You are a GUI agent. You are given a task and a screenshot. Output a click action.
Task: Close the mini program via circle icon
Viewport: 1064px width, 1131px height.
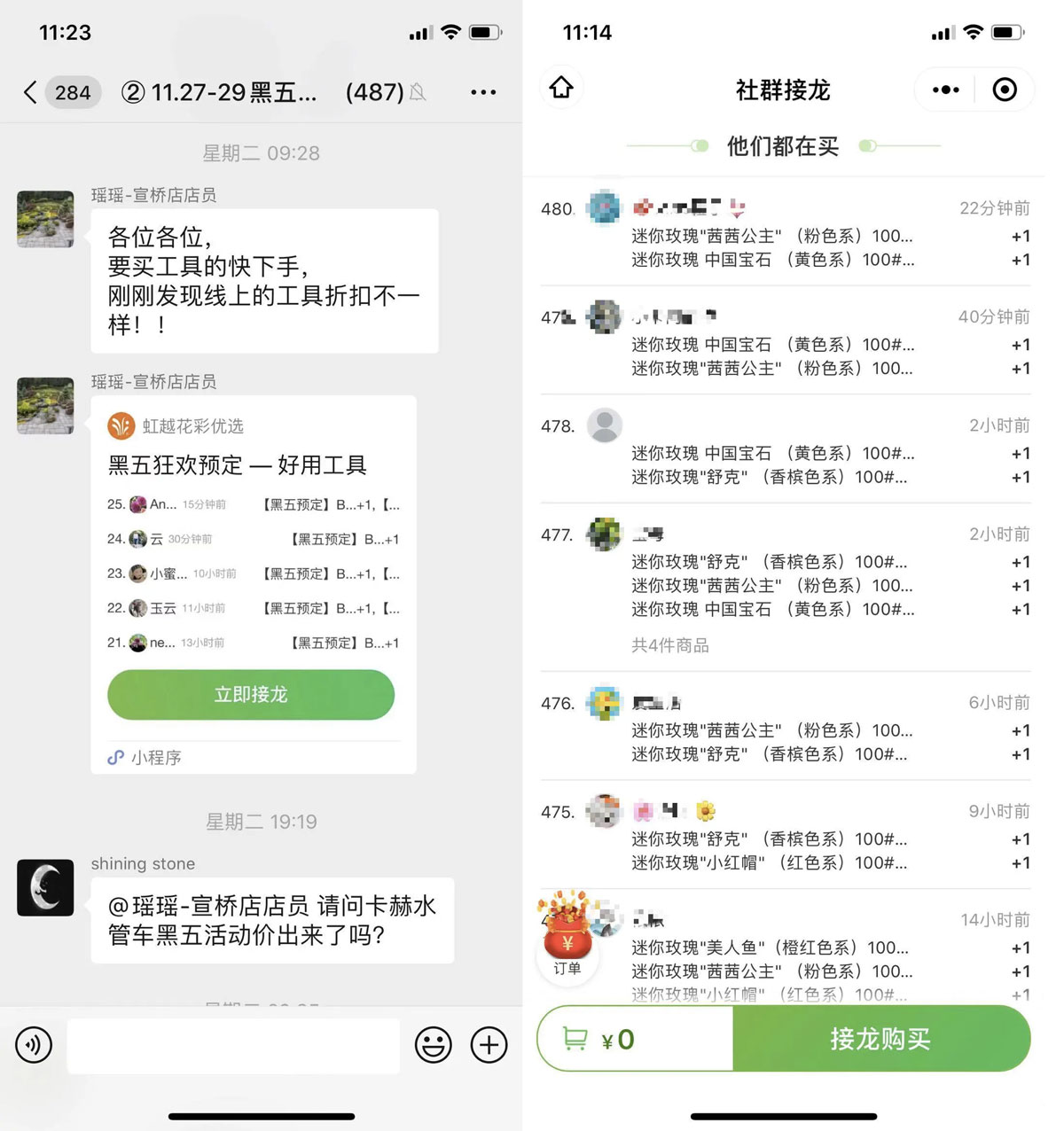click(x=1005, y=90)
